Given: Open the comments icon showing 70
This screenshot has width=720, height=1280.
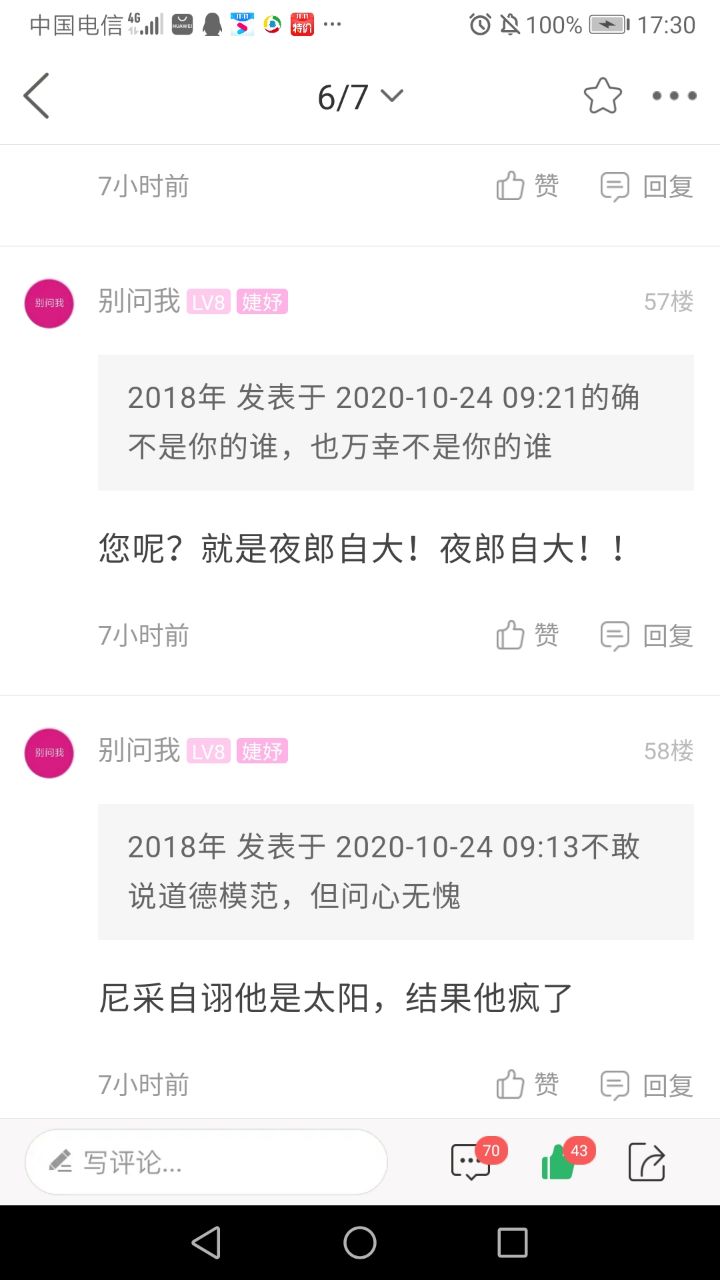Looking at the screenshot, I should (x=472, y=1161).
